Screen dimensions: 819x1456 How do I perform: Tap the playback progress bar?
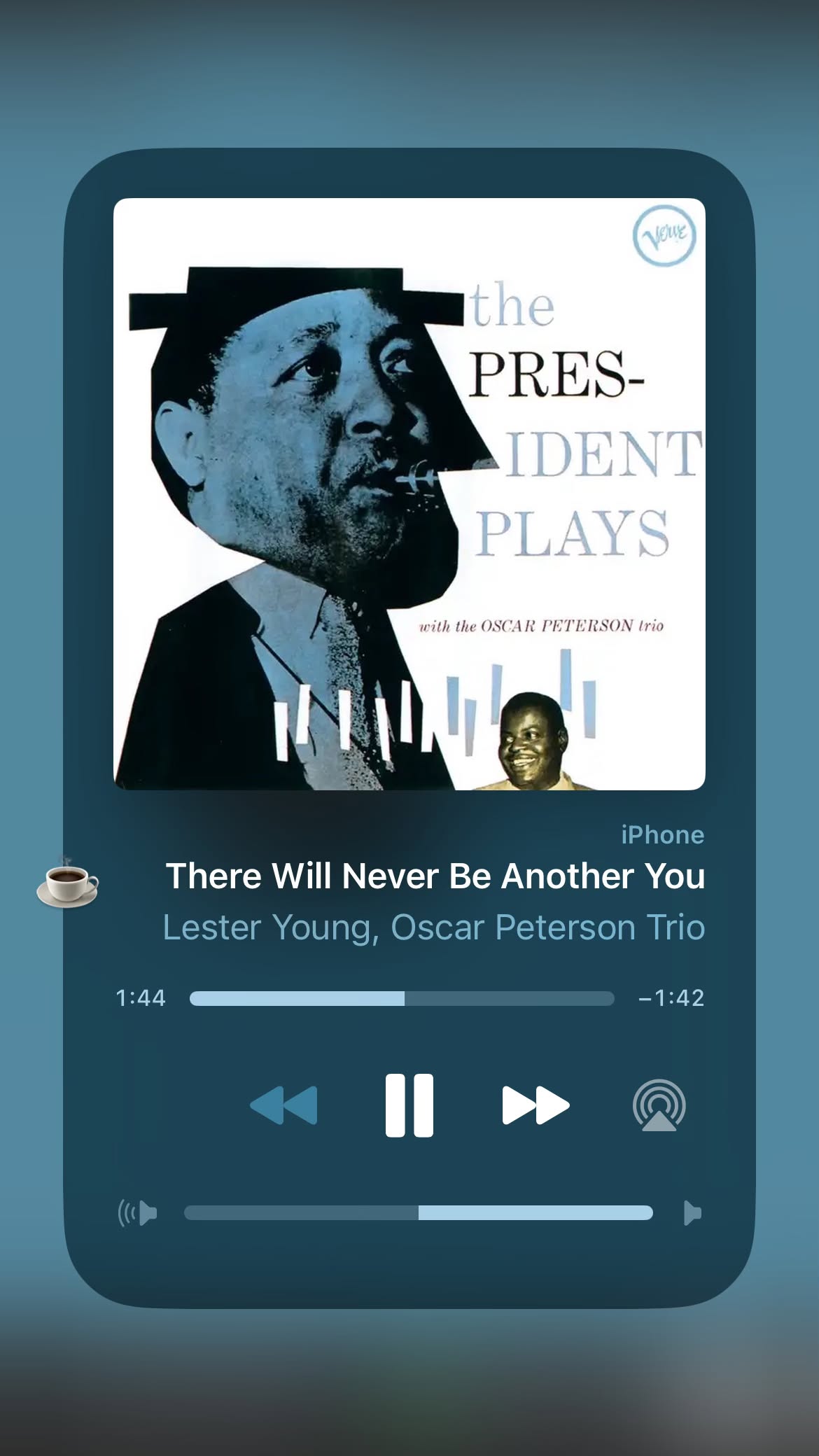(x=401, y=998)
